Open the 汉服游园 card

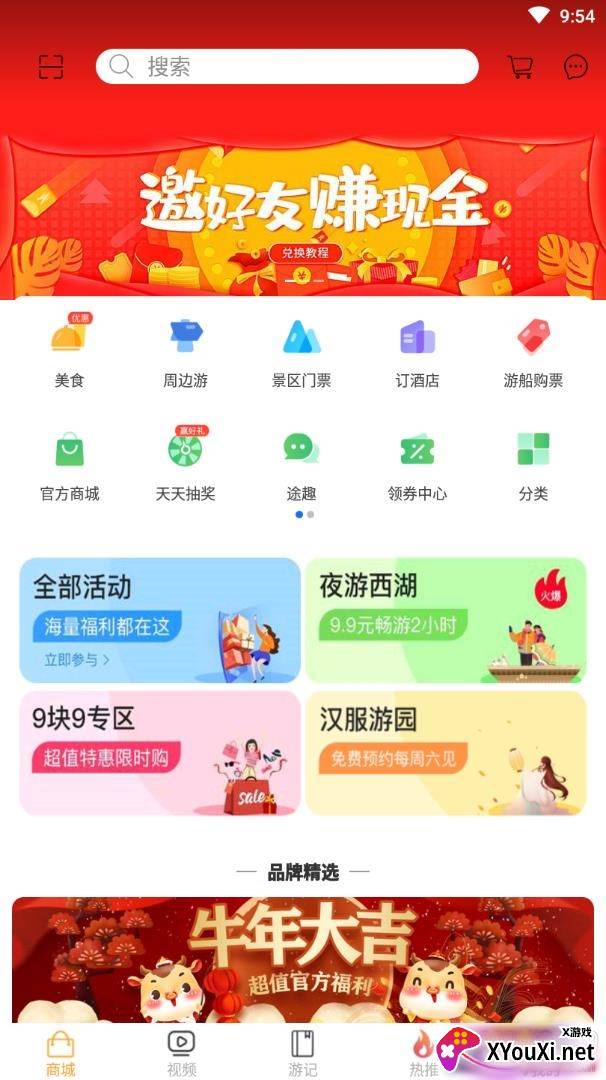445,753
